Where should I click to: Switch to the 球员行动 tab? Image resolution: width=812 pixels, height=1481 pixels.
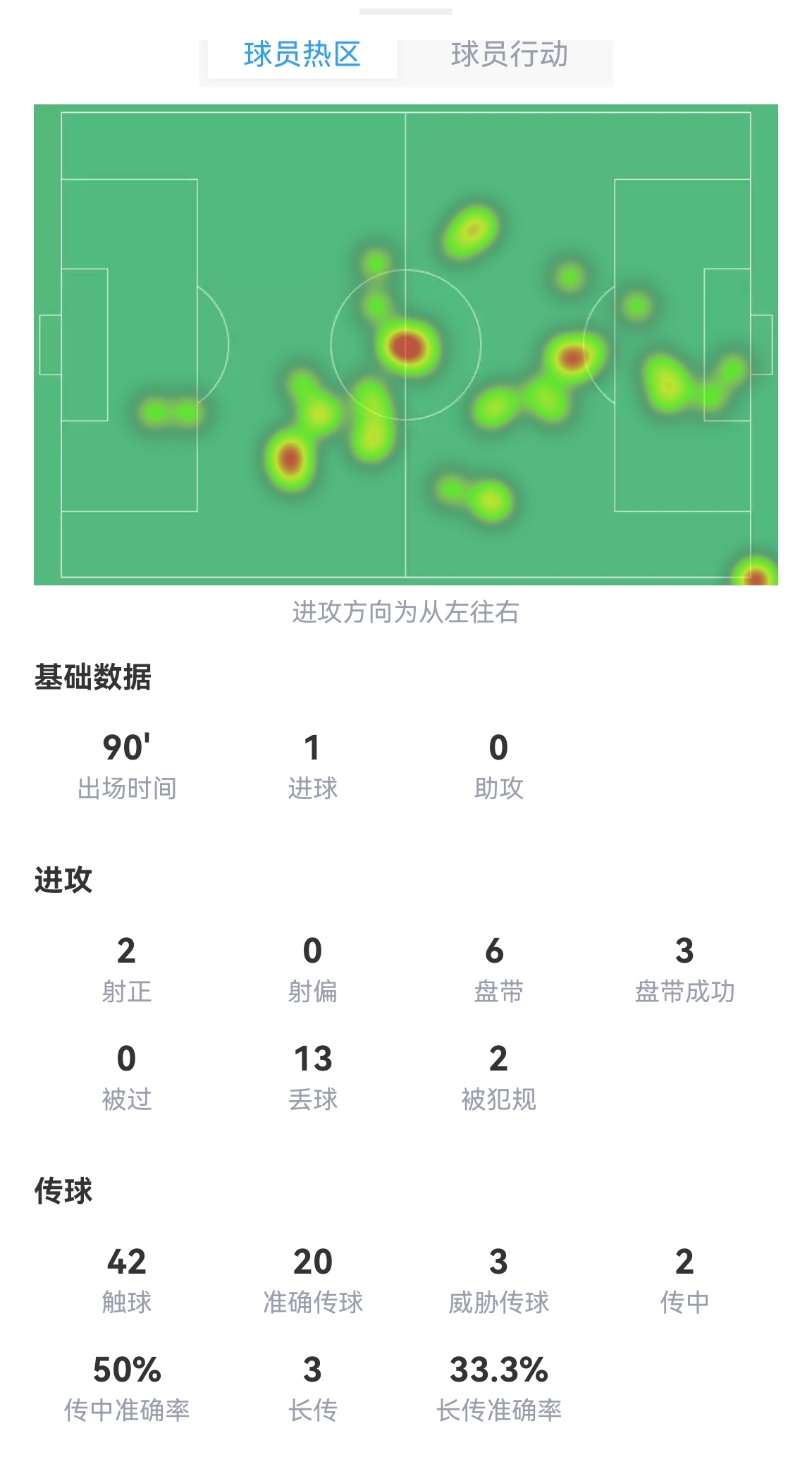509,56
